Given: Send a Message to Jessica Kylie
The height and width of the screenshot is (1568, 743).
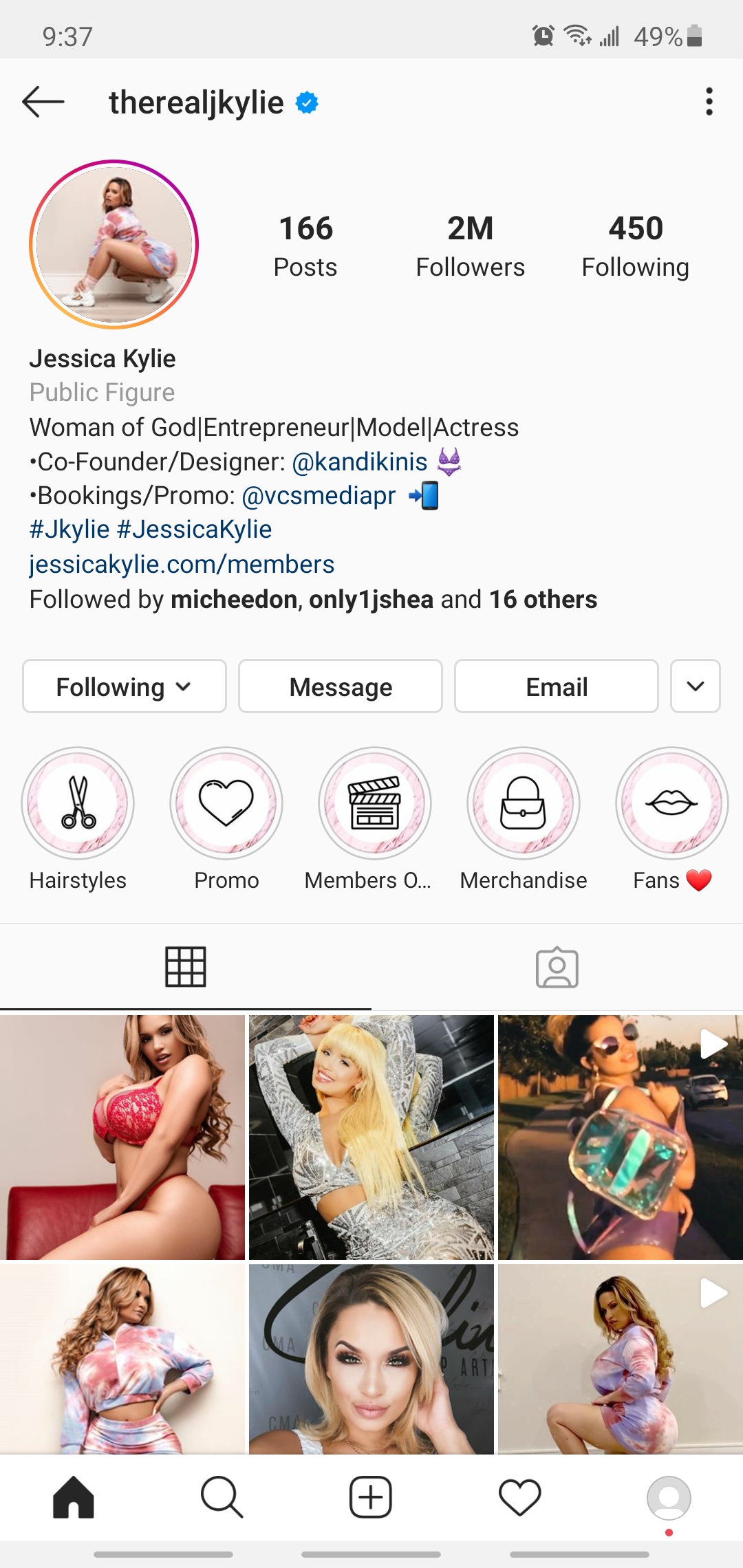Looking at the screenshot, I should pos(340,686).
